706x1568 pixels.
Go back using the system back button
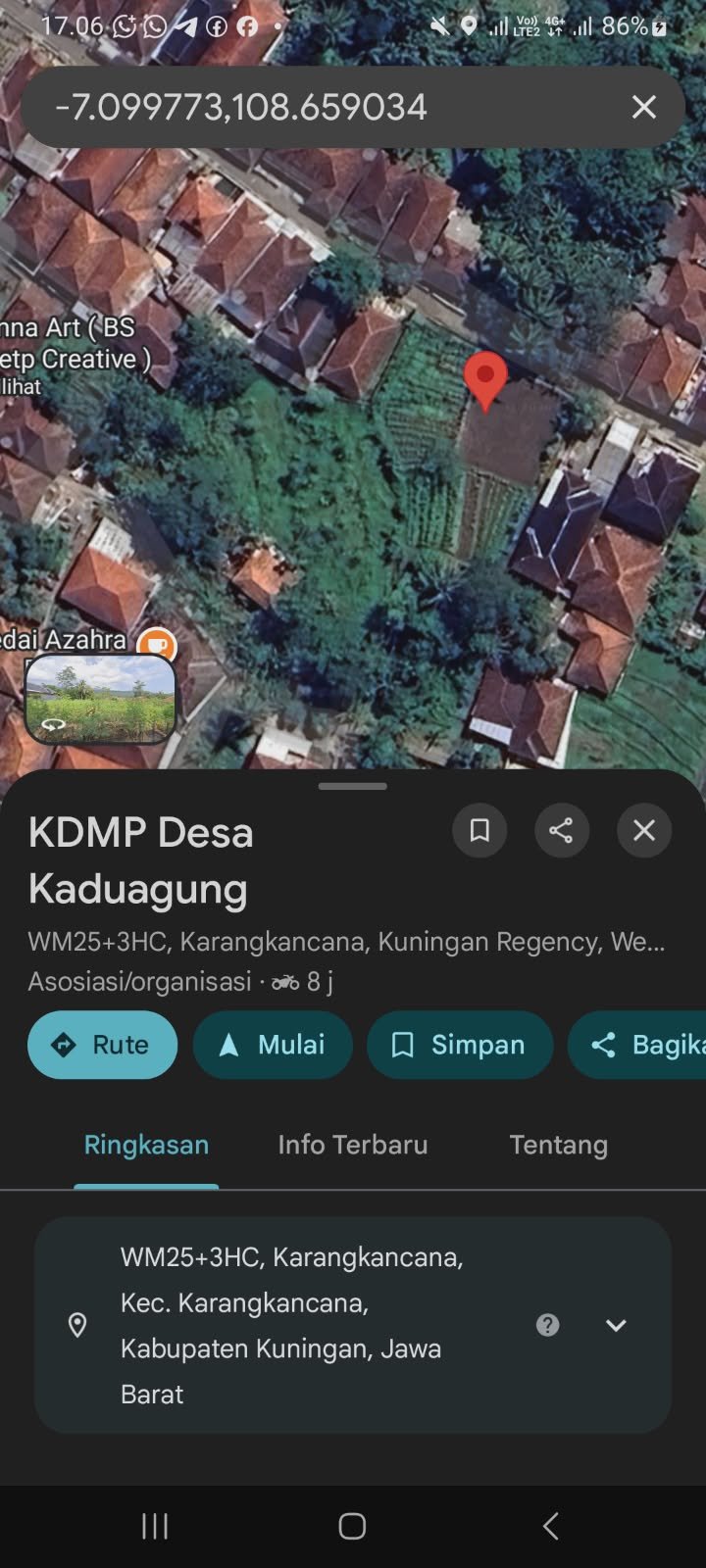click(x=550, y=1526)
